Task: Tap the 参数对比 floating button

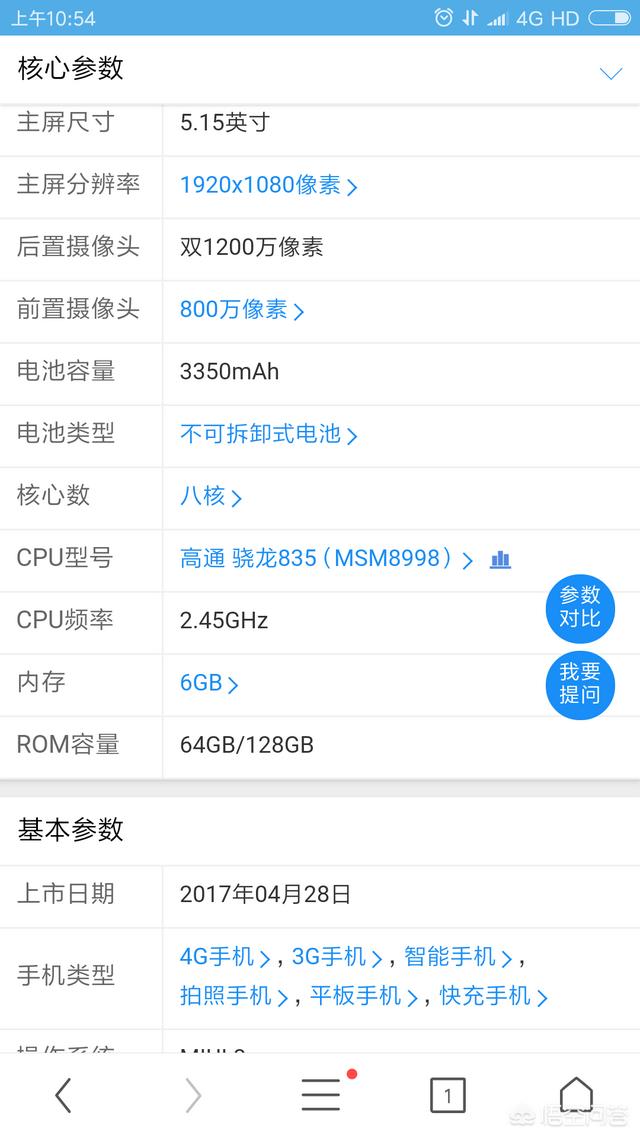Action: [580, 607]
